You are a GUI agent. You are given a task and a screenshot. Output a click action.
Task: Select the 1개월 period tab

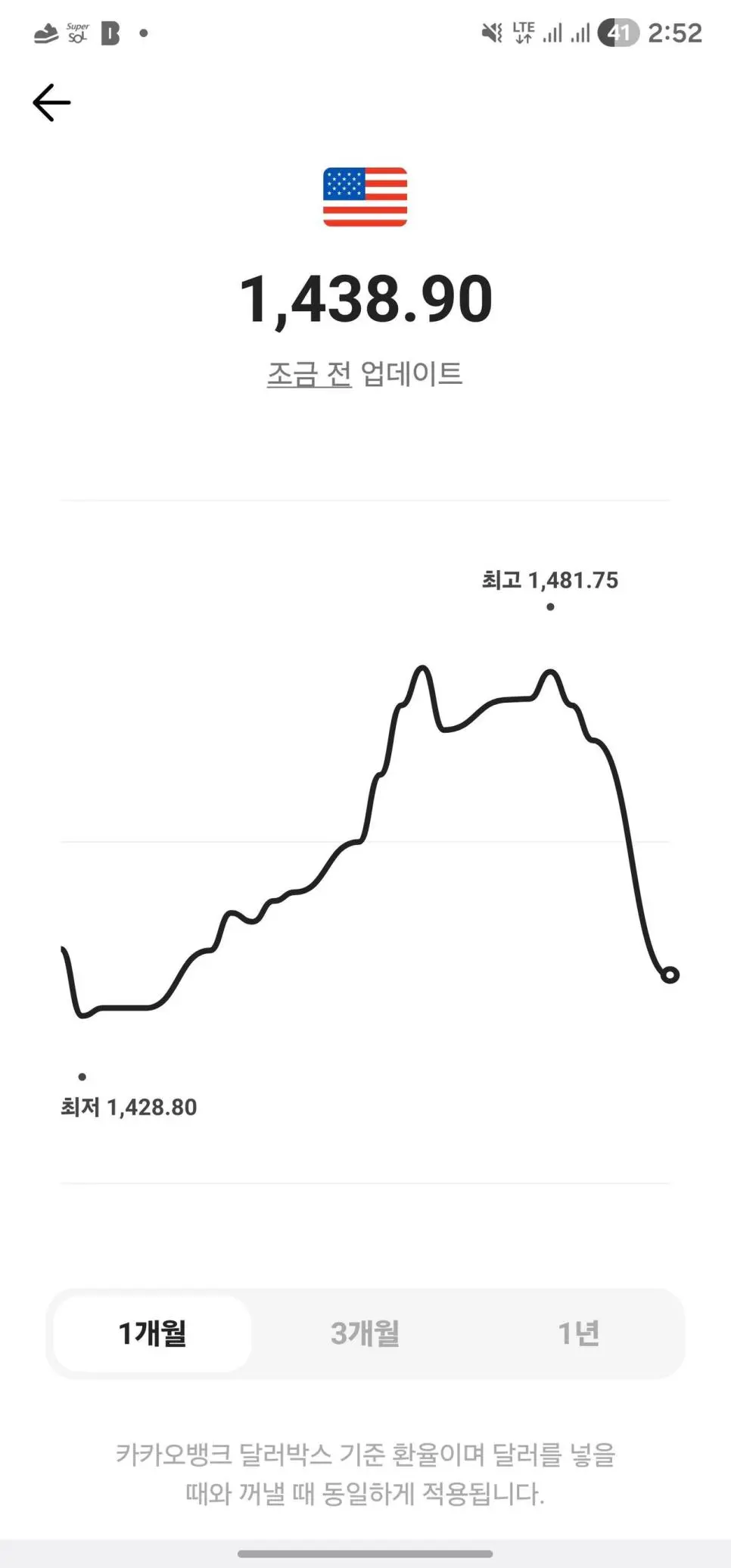(152, 1333)
